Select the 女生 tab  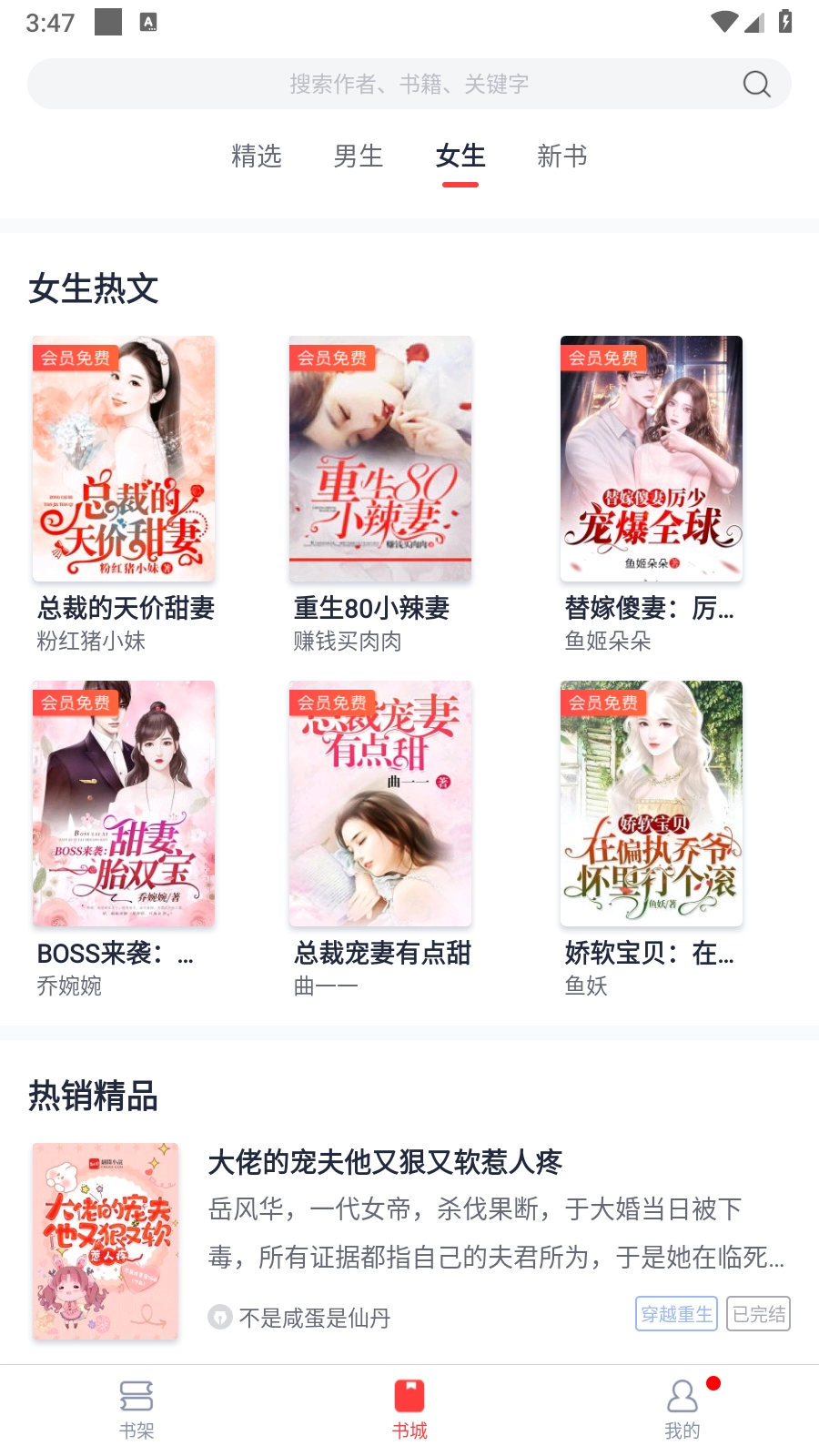(460, 157)
